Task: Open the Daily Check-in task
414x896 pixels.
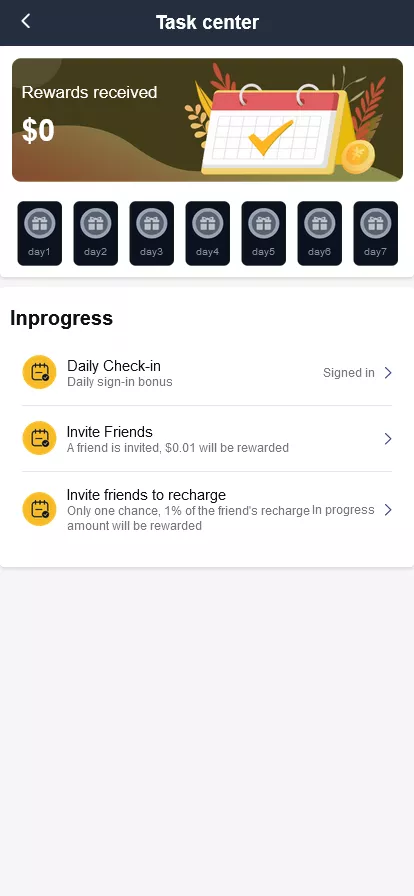Action: [x=207, y=373]
